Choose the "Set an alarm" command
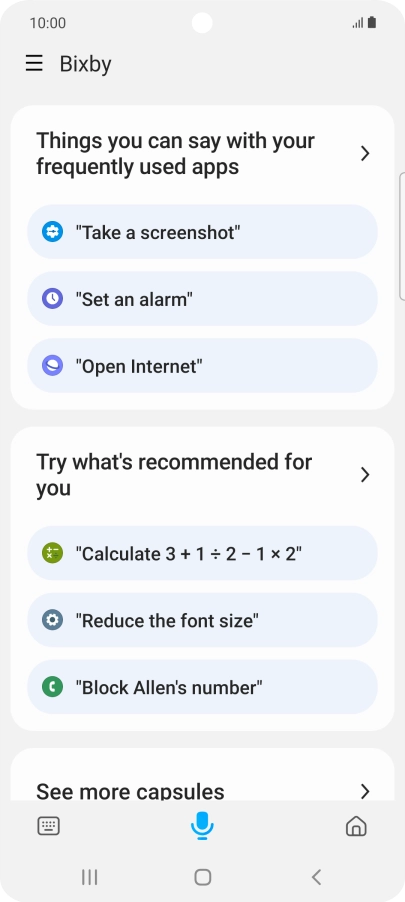 tap(202, 299)
